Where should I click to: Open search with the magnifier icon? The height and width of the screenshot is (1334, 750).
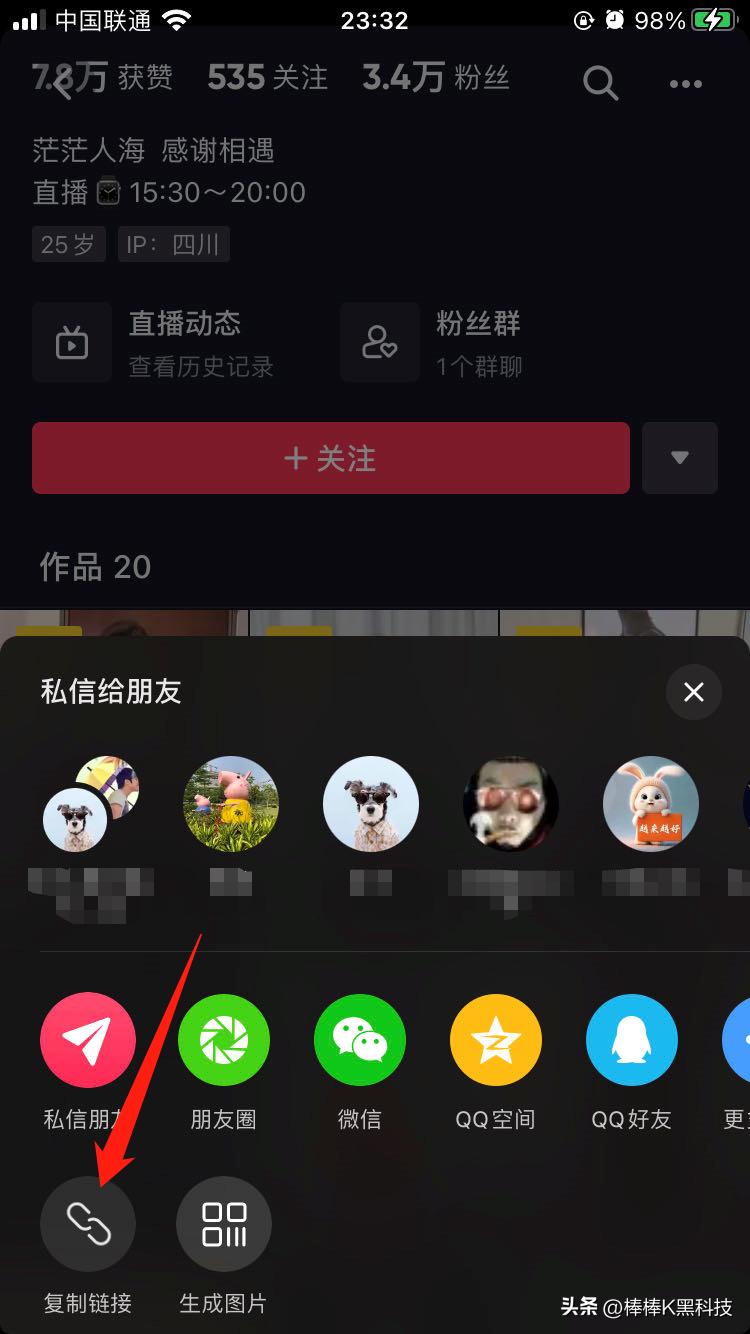[x=601, y=84]
